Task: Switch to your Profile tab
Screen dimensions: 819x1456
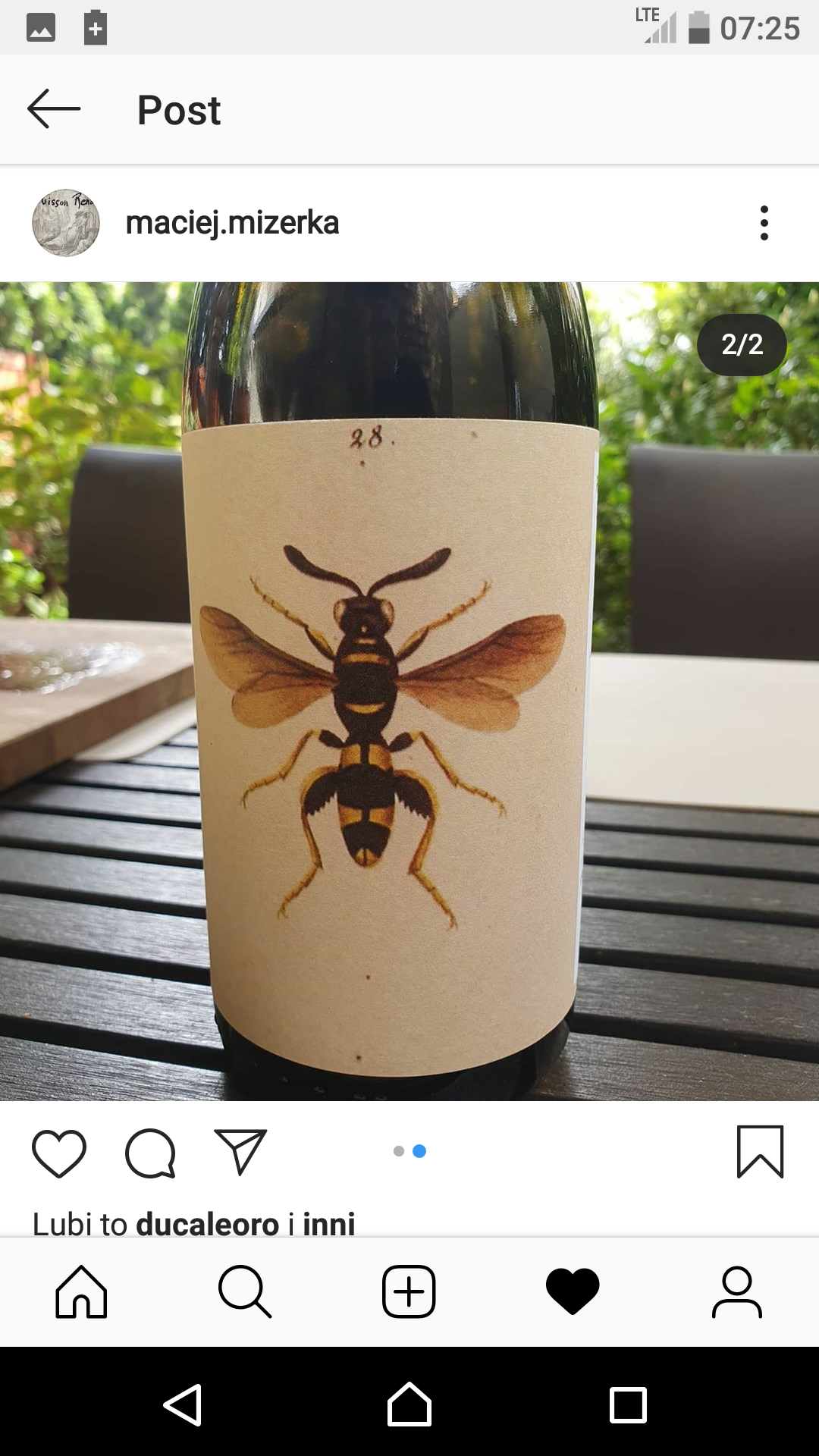Action: click(x=736, y=1291)
